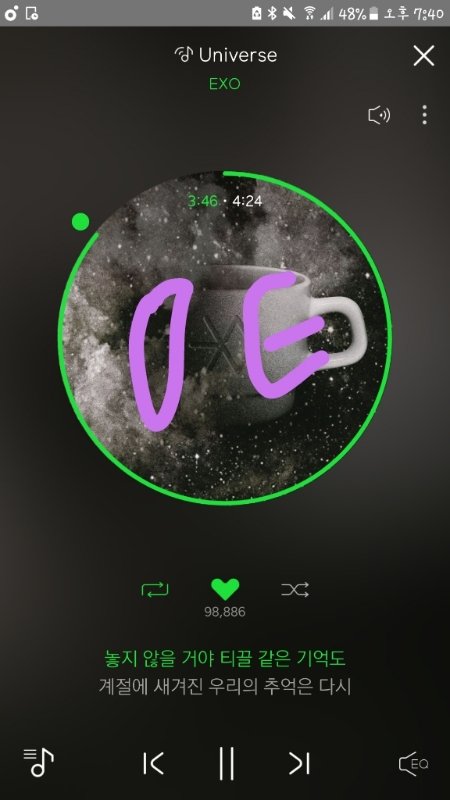Toggle shuffle playback
Image resolution: width=450 pixels, height=800 pixels.
295,590
